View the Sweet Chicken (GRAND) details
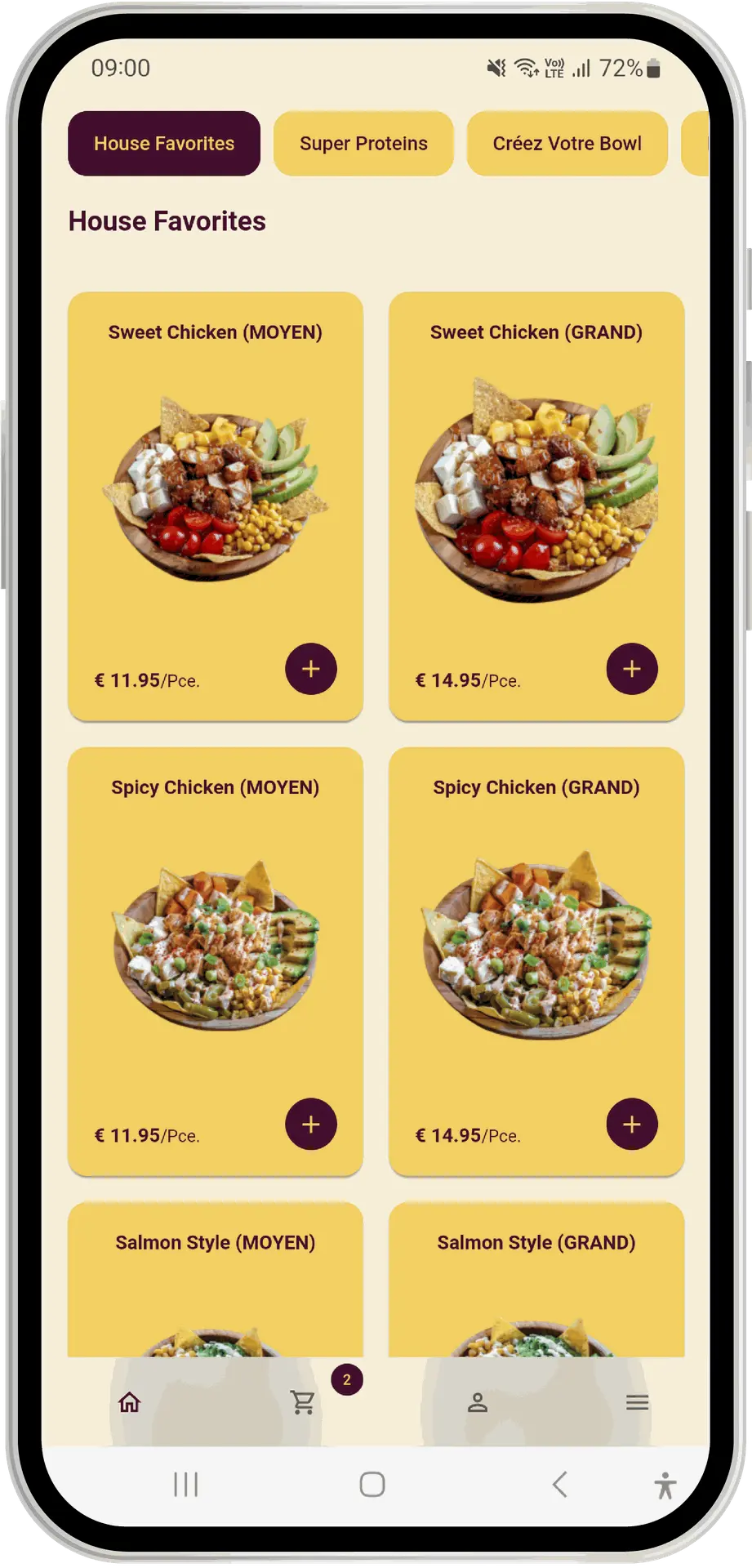This screenshot has height=1568, width=752. pyautogui.click(x=536, y=490)
